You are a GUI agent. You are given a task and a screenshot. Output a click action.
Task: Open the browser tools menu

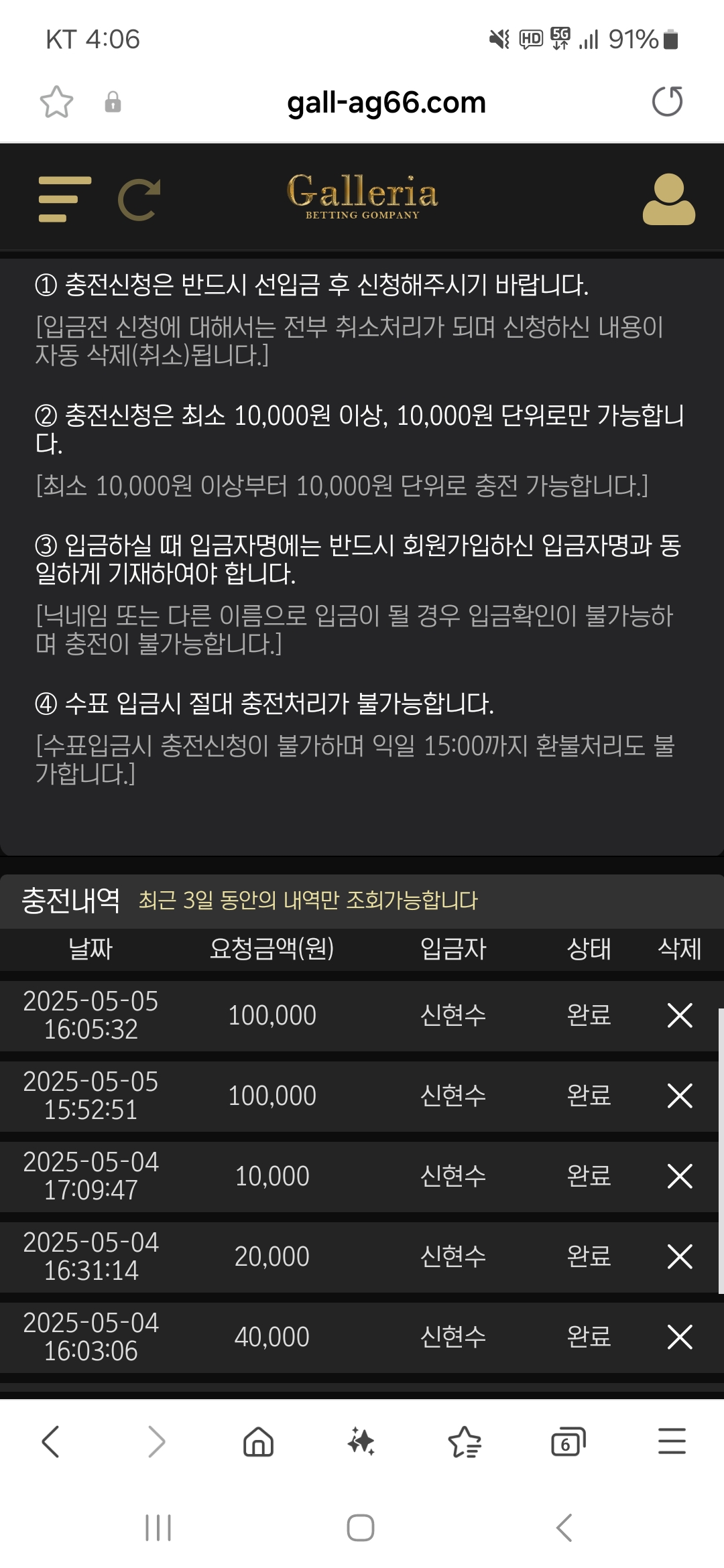coord(672,1441)
